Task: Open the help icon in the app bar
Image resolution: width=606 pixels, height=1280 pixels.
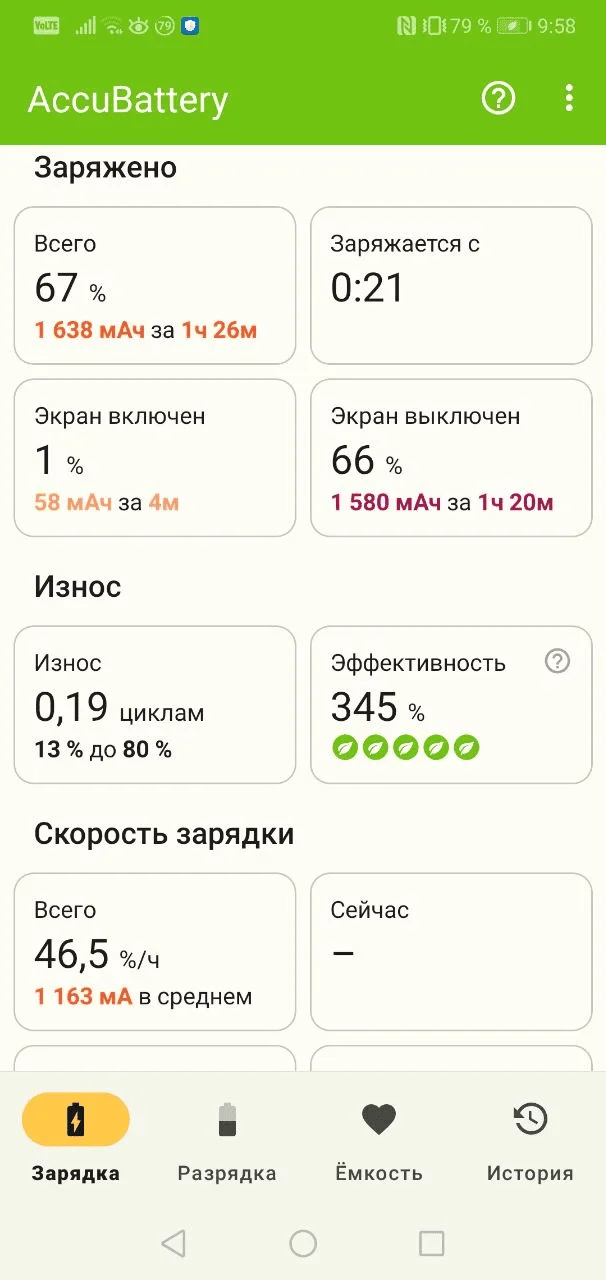Action: (x=498, y=98)
